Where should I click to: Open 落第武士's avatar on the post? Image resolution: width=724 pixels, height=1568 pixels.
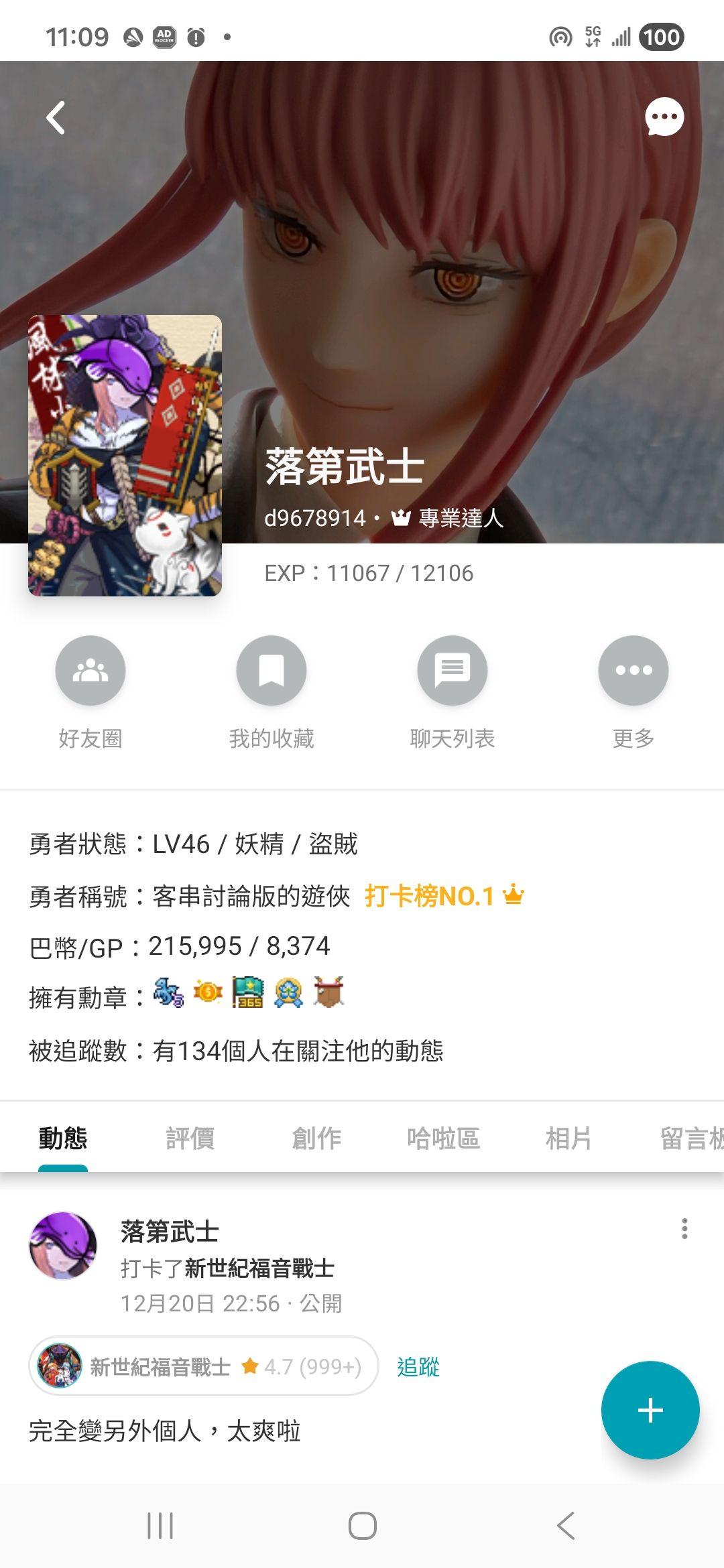(x=62, y=1246)
